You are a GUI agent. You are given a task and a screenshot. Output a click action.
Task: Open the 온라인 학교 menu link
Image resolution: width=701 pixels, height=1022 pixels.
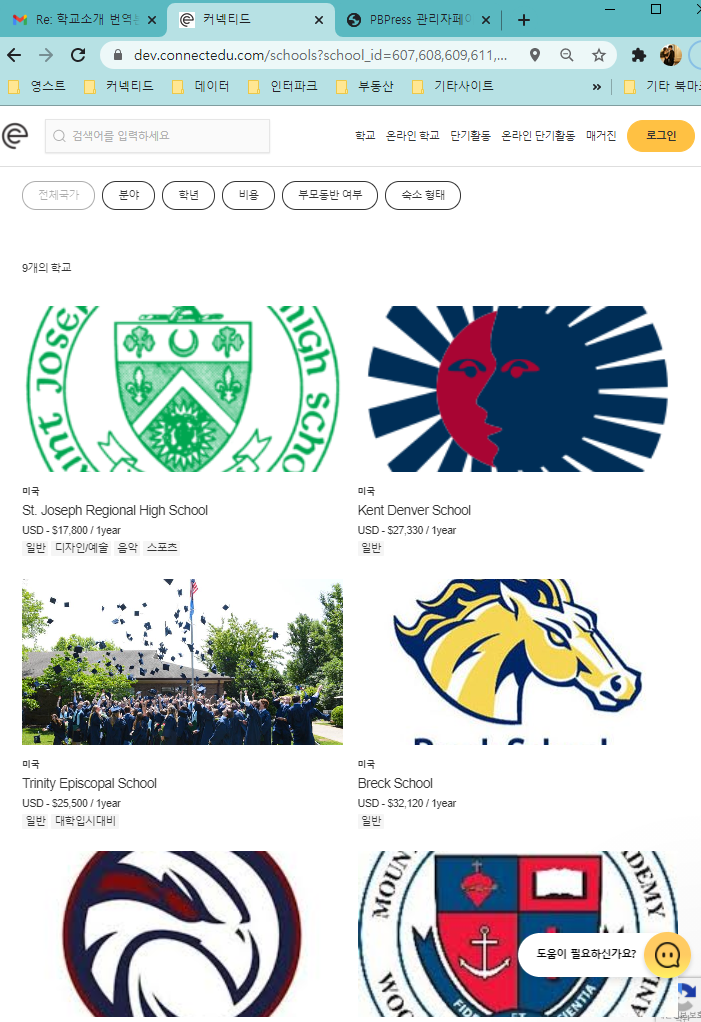[413, 136]
